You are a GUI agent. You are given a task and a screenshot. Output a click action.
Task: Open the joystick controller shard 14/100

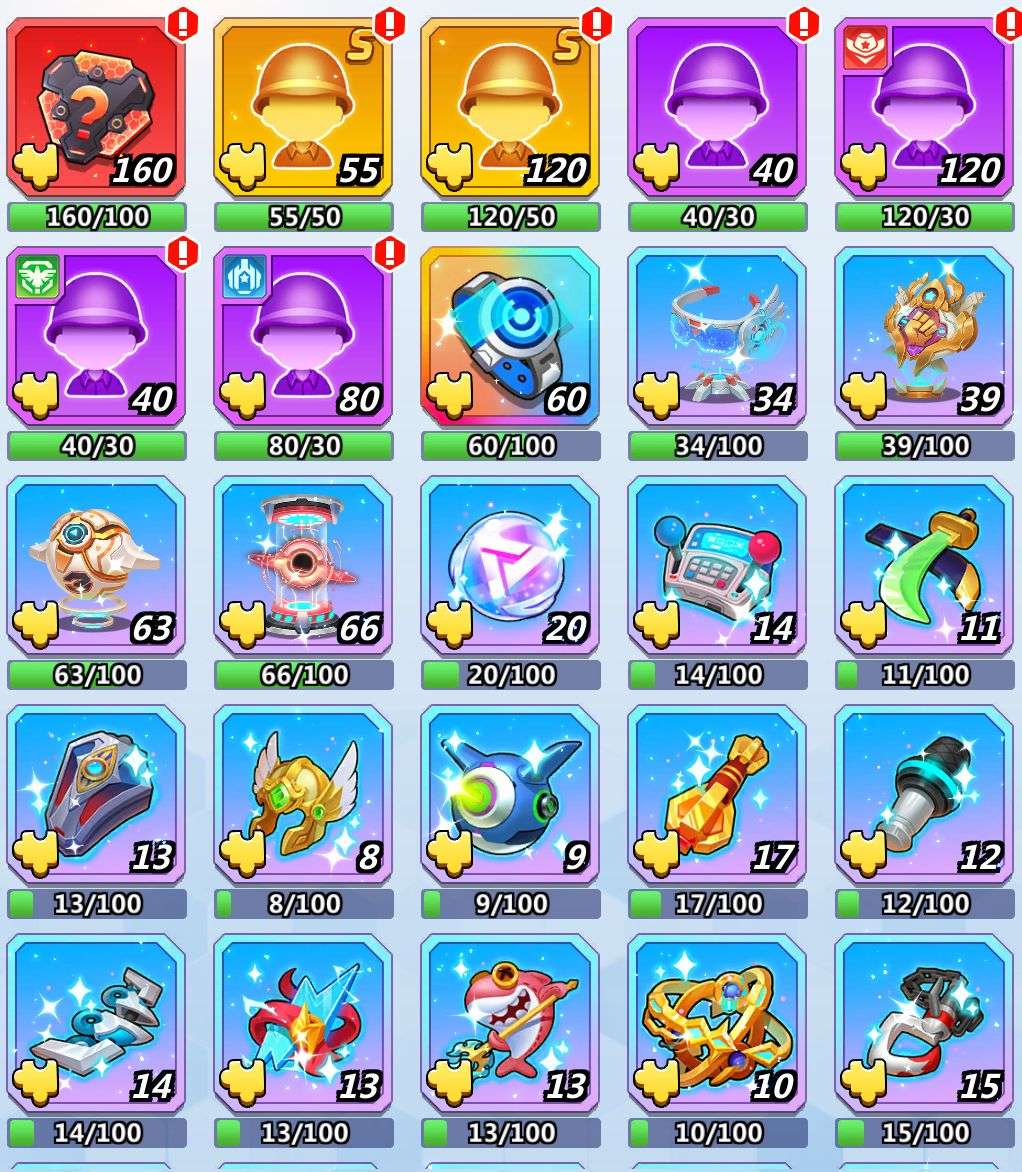pyautogui.click(x=717, y=565)
